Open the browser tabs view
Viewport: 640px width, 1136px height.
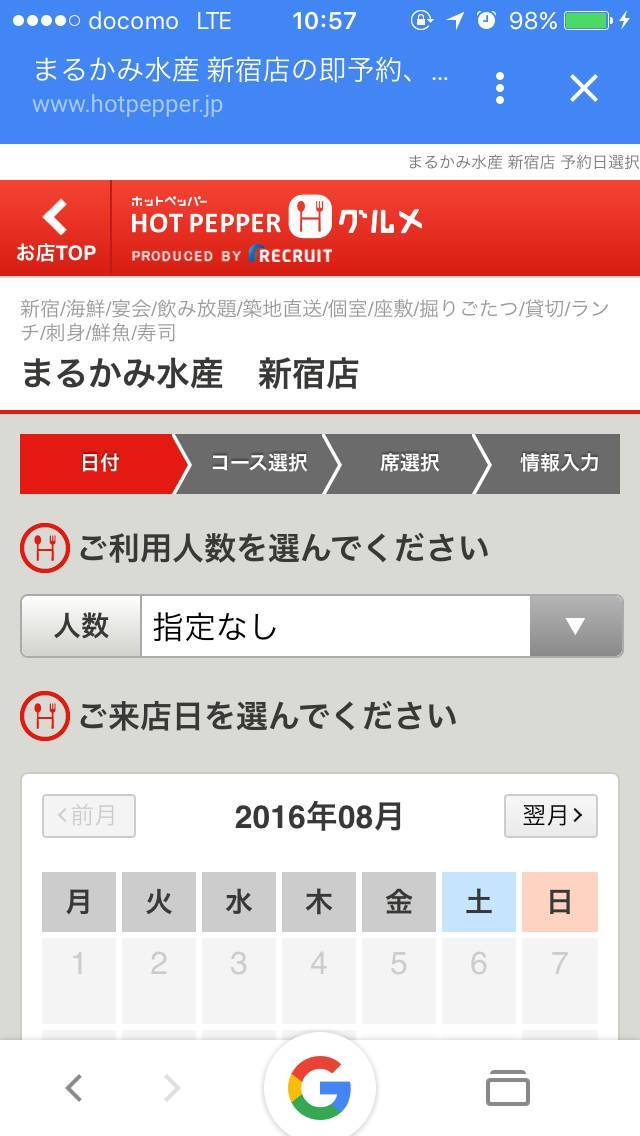(508, 1088)
